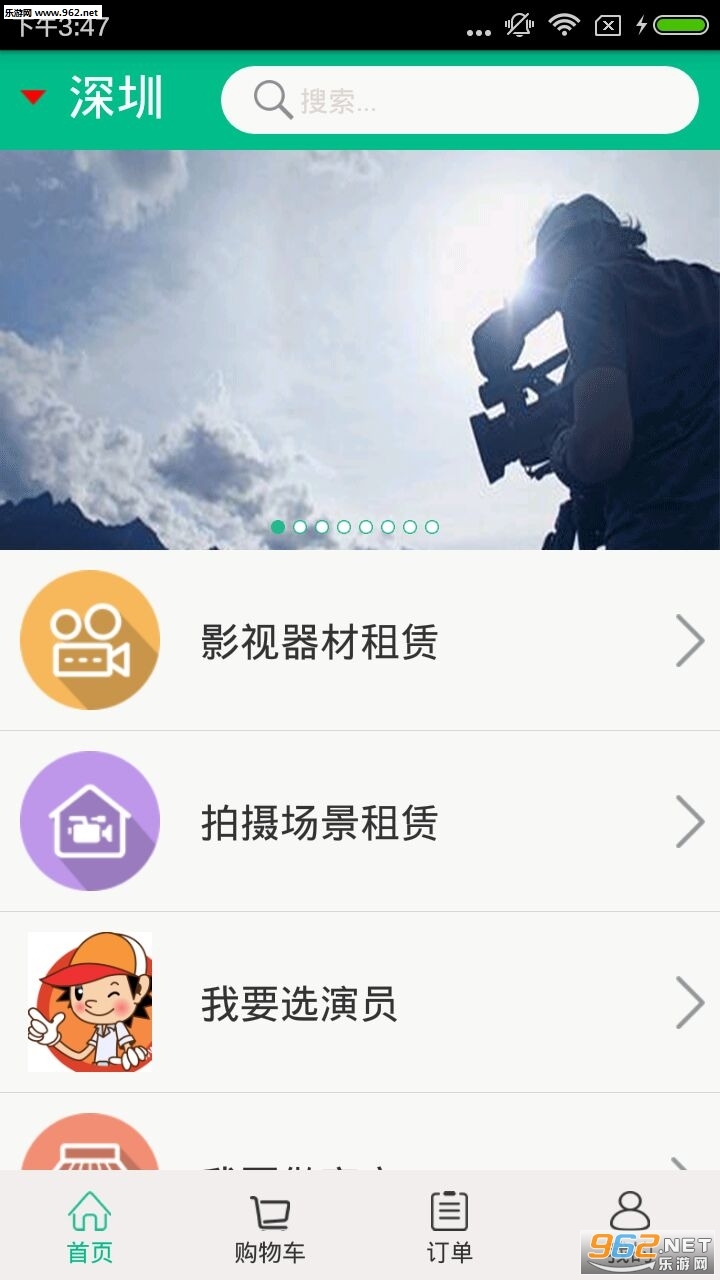Tap the cartoon actor selection icon
This screenshot has width=720, height=1280.
click(x=89, y=1001)
